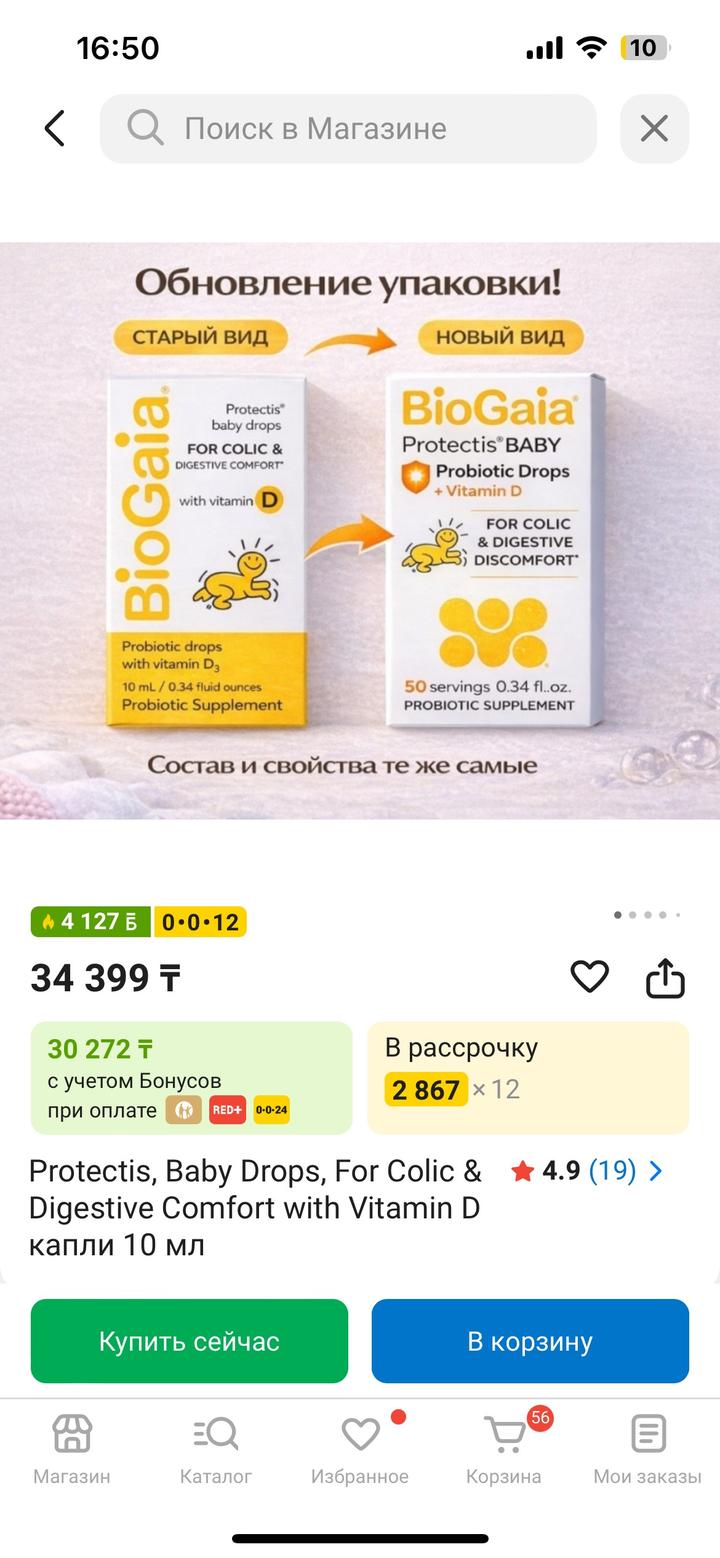
Task: Go to the 'Избранное' tab
Action: 360,1448
